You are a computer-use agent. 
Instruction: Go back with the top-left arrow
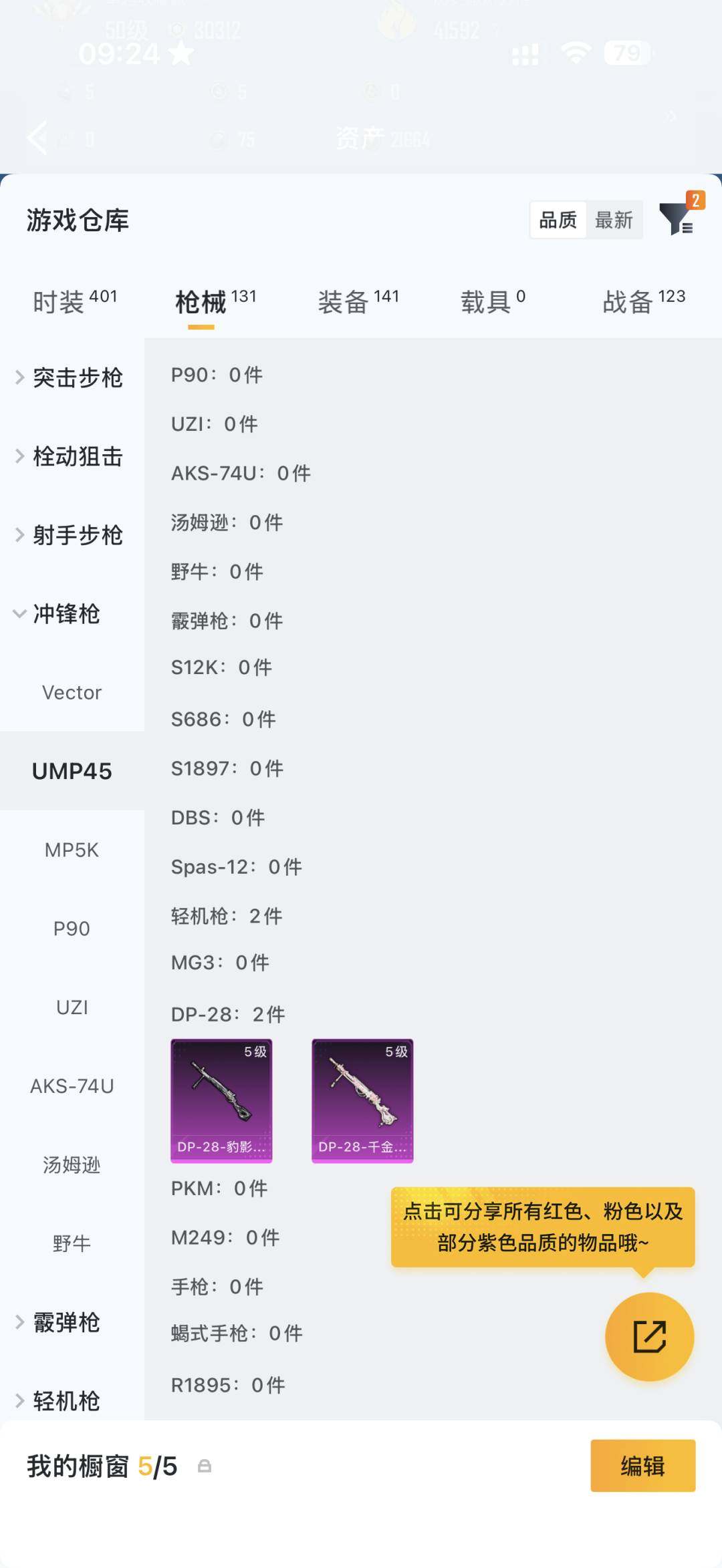click(x=38, y=138)
